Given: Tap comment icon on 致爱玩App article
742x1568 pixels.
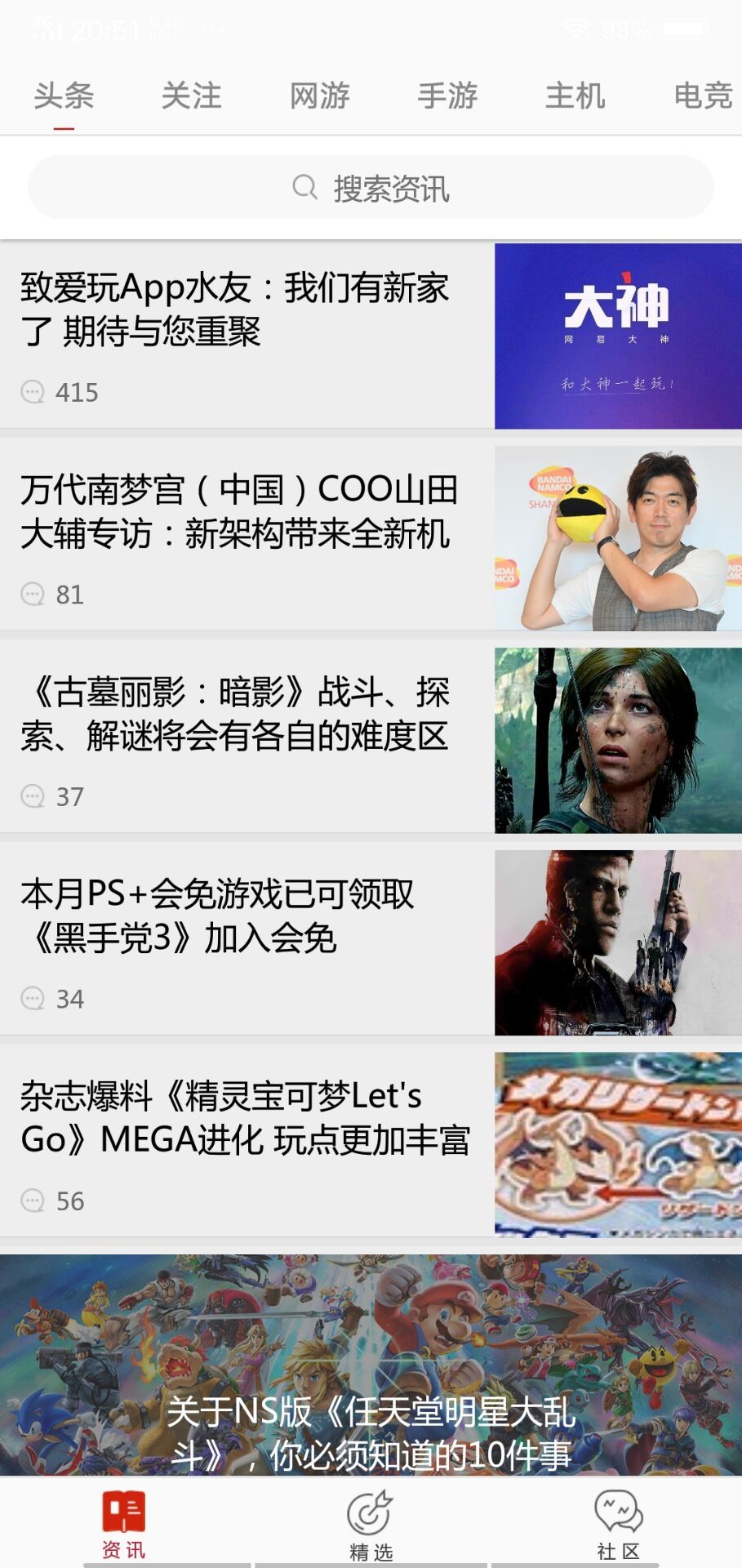Looking at the screenshot, I should coord(33,392).
